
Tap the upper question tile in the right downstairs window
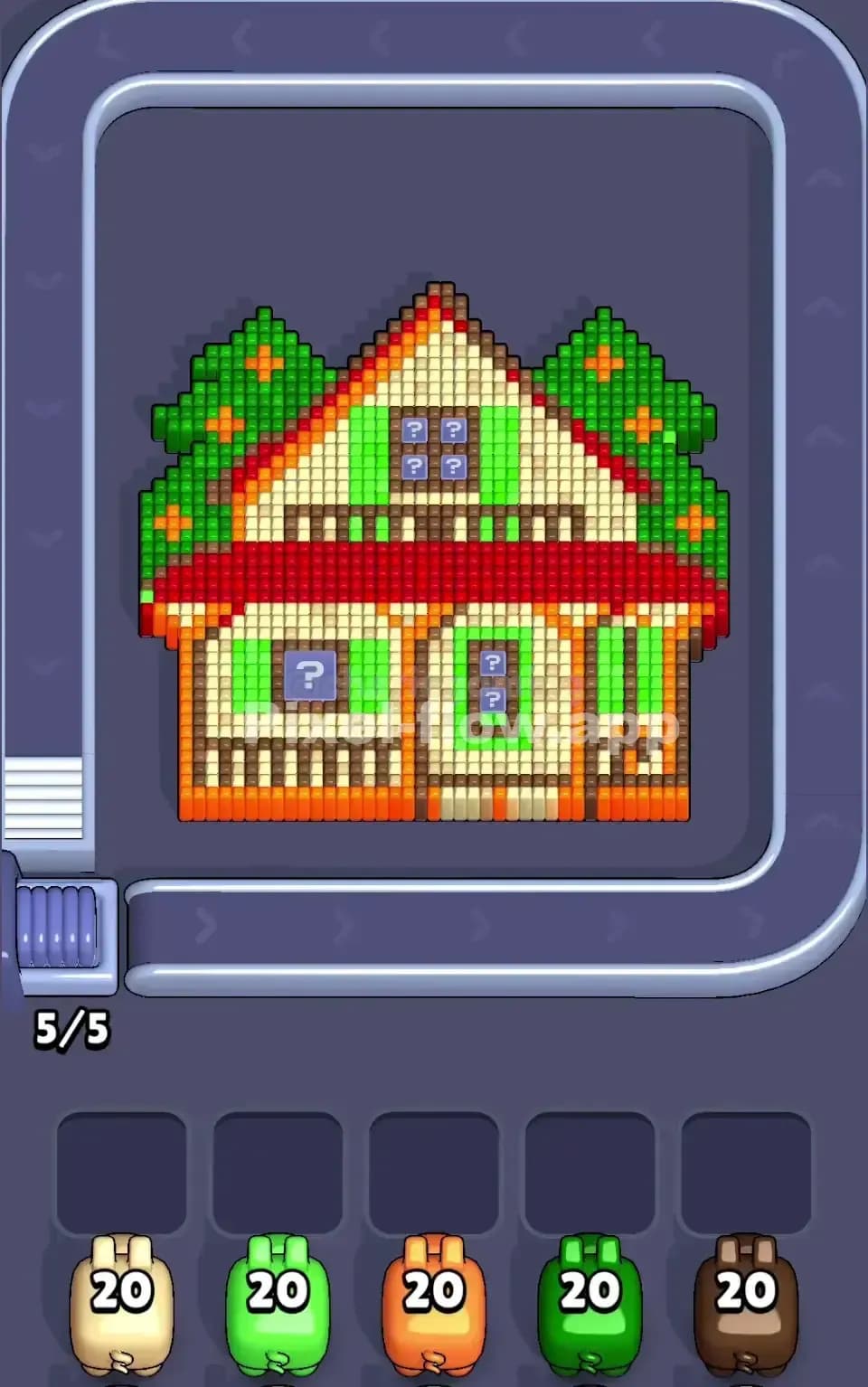click(x=494, y=663)
